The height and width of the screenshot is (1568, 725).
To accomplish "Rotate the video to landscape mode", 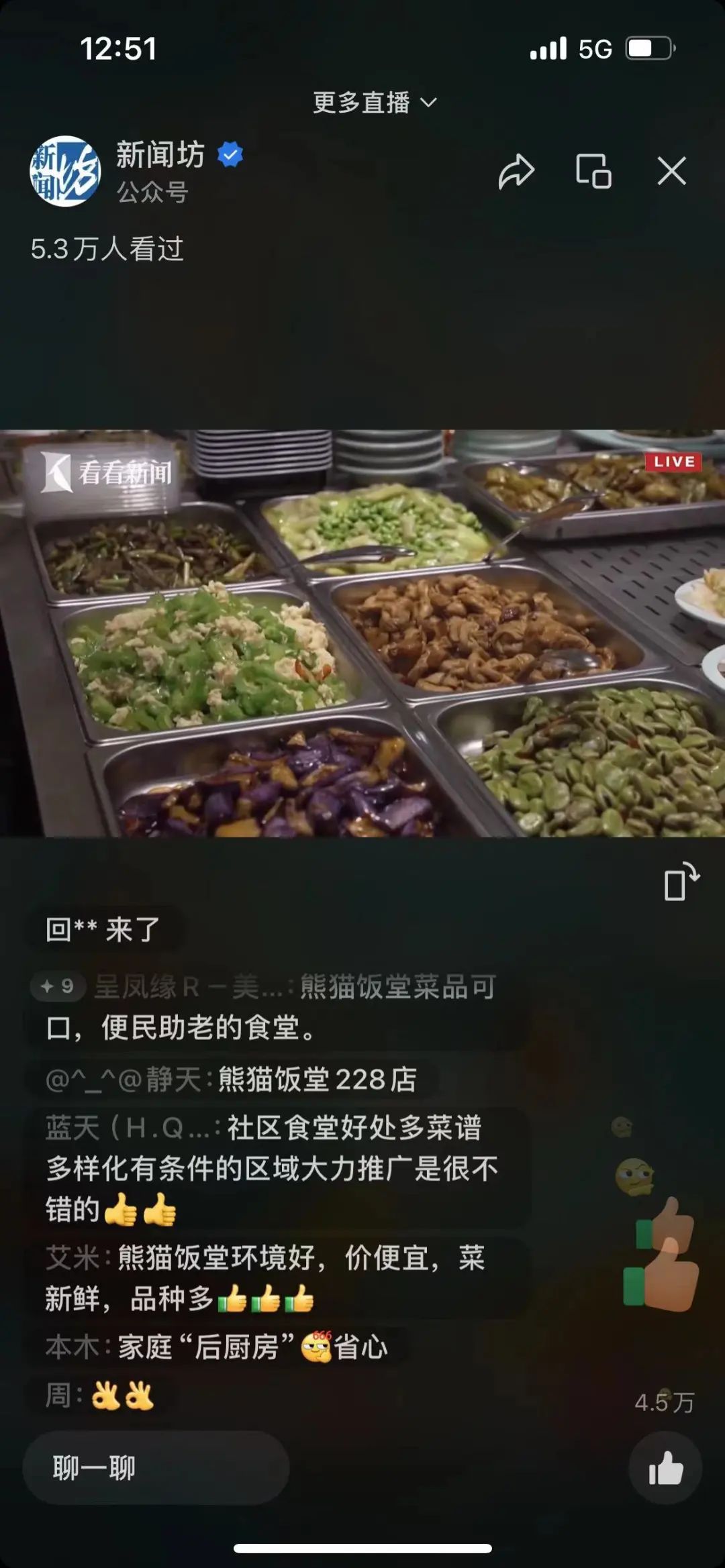I will click(x=681, y=882).
